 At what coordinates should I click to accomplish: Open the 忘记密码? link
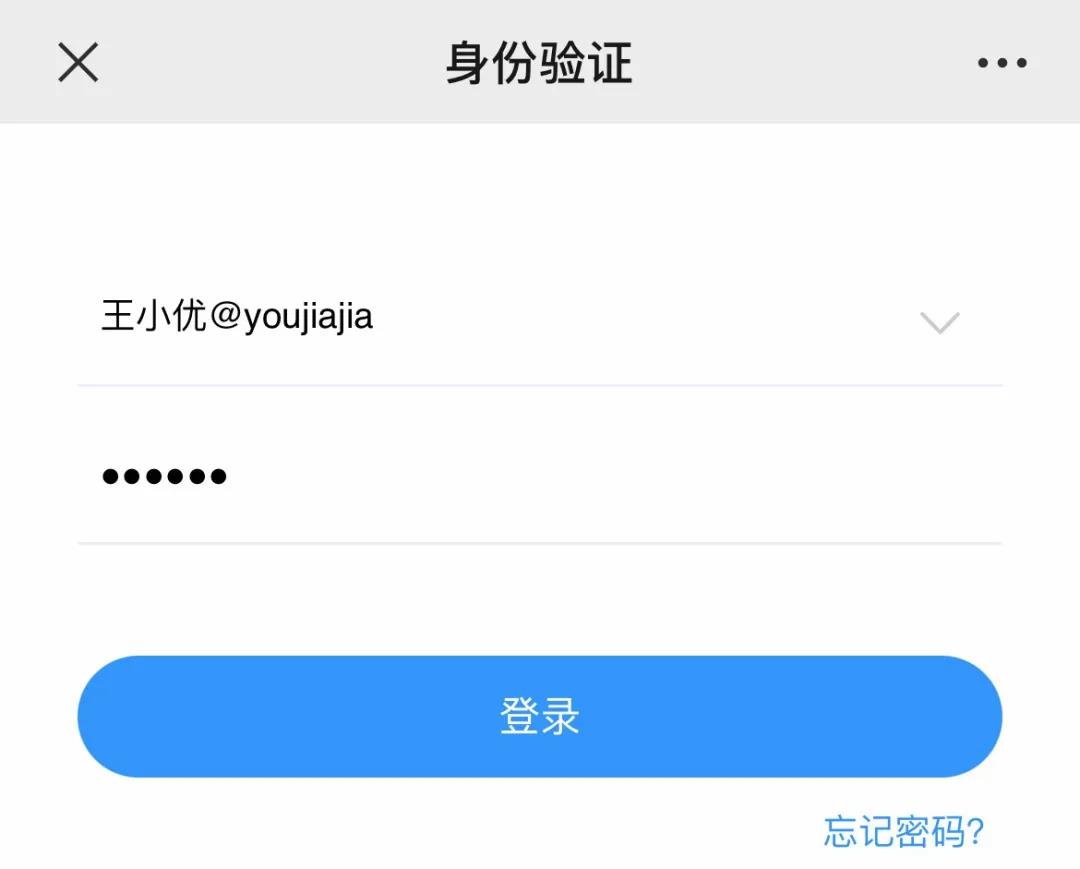pos(904,831)
